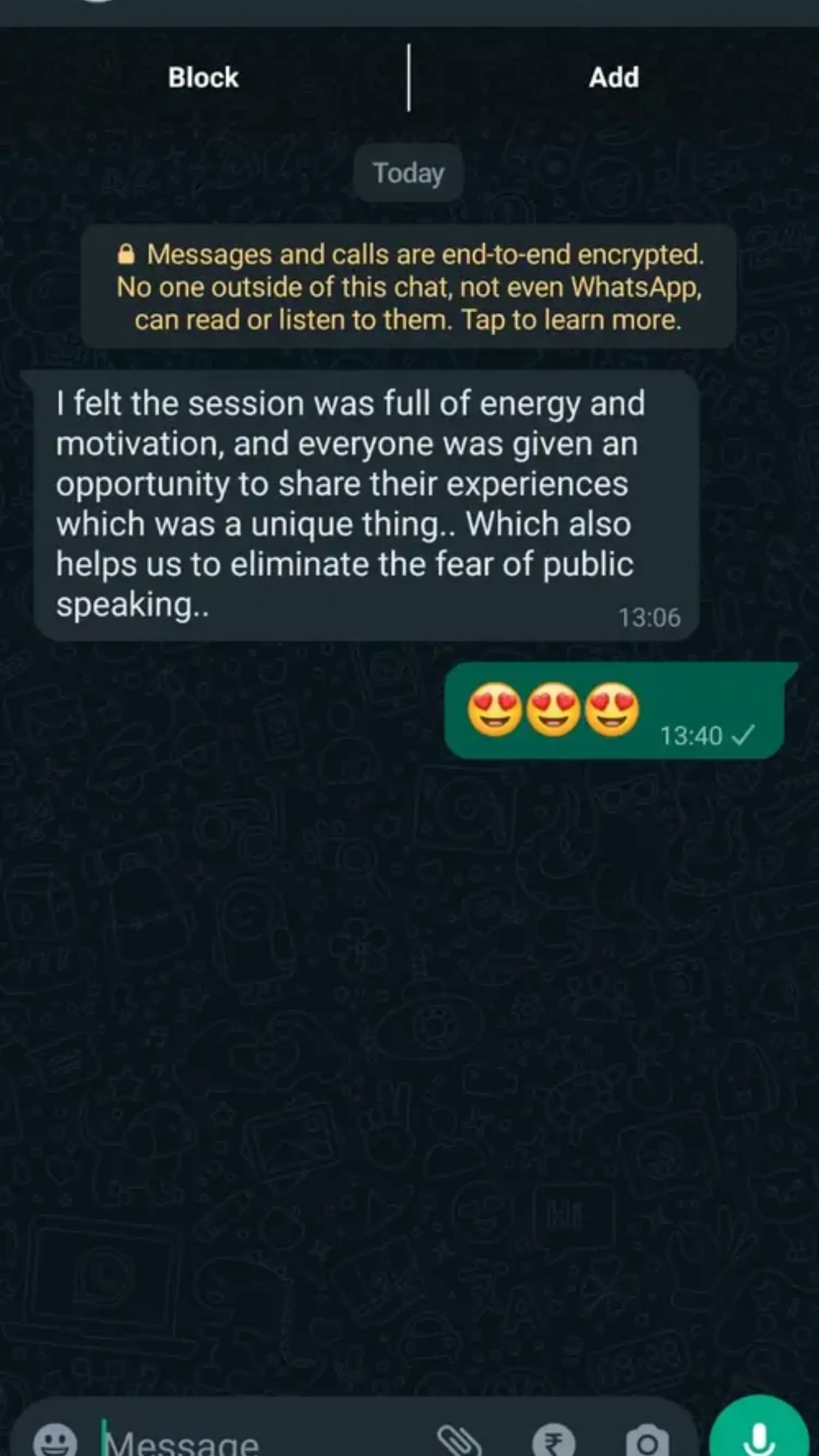Screen dimensions: 819x1456
Task: Tap the encryption notice to learn more
Action: point(408,287)
